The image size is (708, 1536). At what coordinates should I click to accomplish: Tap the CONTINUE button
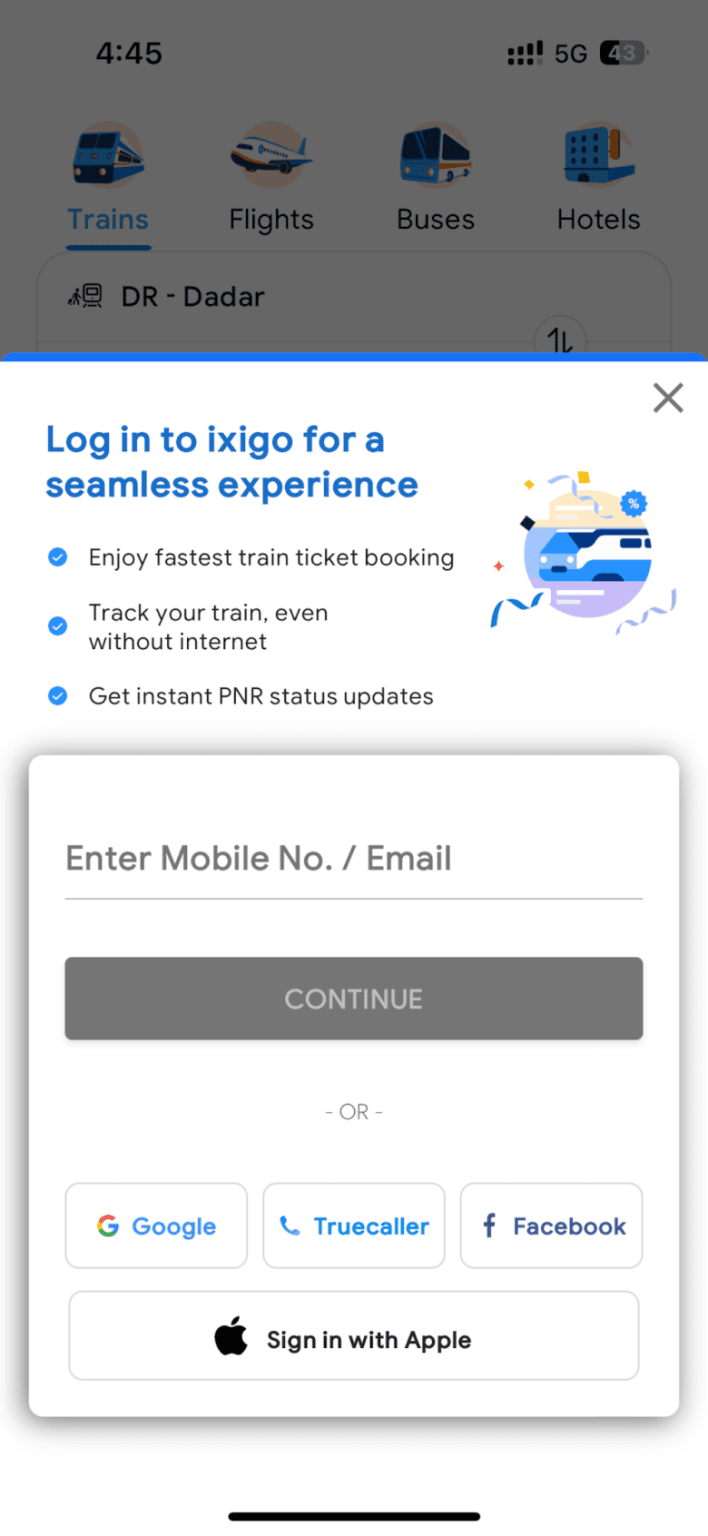click(x=353, y=998)
